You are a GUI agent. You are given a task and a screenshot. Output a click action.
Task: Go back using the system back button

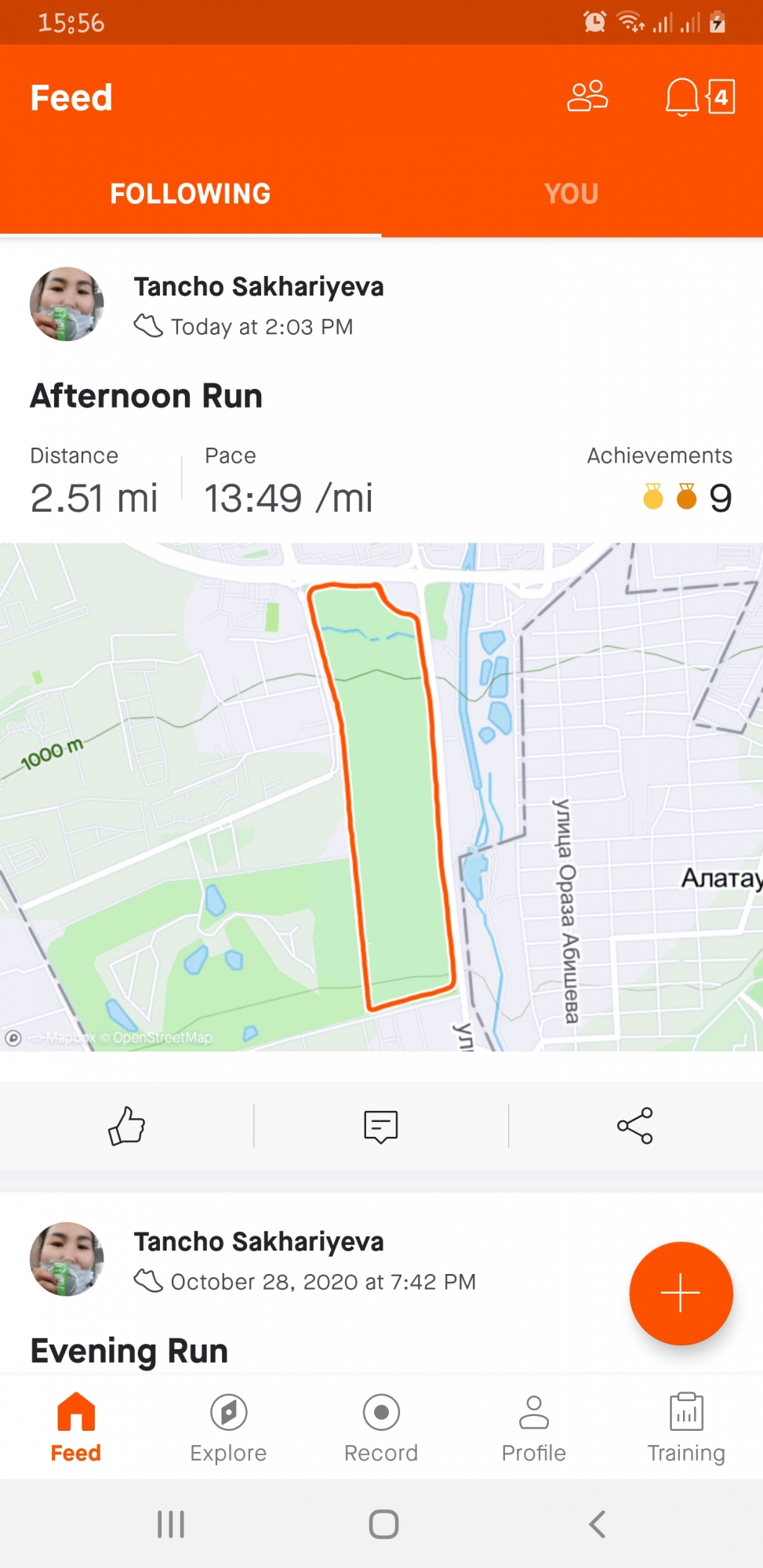click(x=597, y=1524)
